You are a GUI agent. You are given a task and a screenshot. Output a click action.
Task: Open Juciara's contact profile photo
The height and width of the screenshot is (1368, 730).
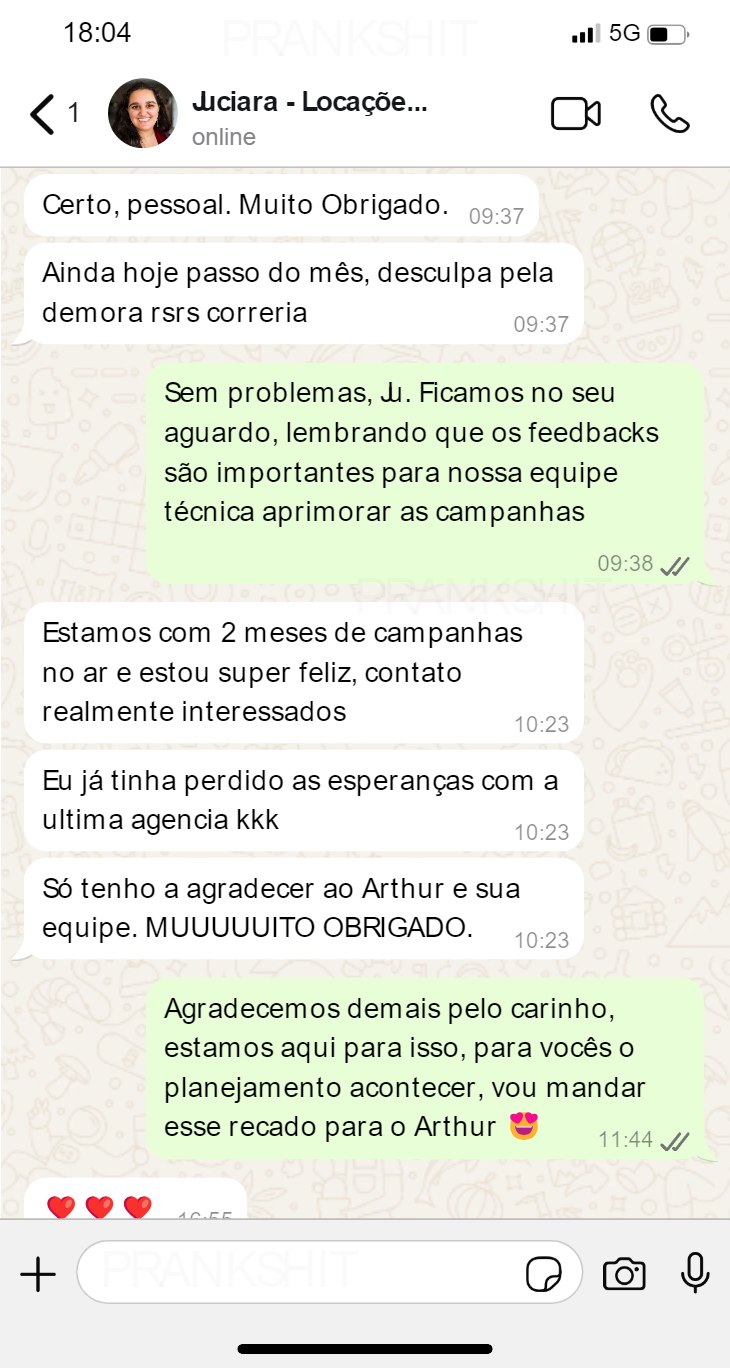[x=143, y=113]
